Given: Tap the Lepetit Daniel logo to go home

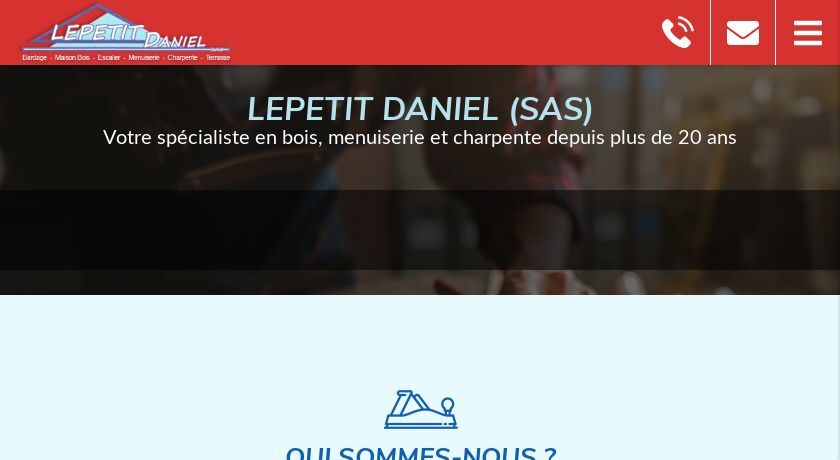Looking at the screenshot, I should click(x=126, y=33).
